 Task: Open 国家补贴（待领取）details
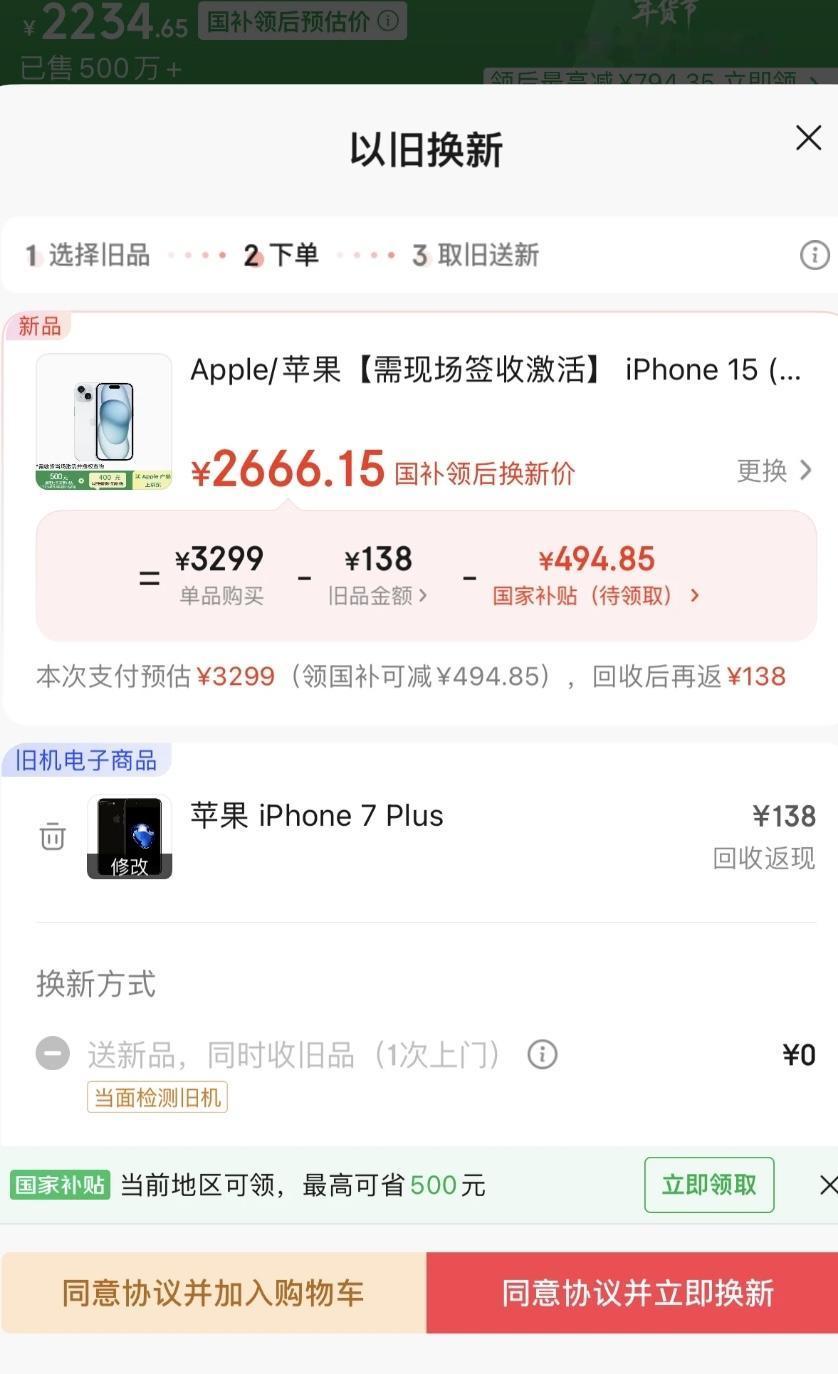[597, 596]
